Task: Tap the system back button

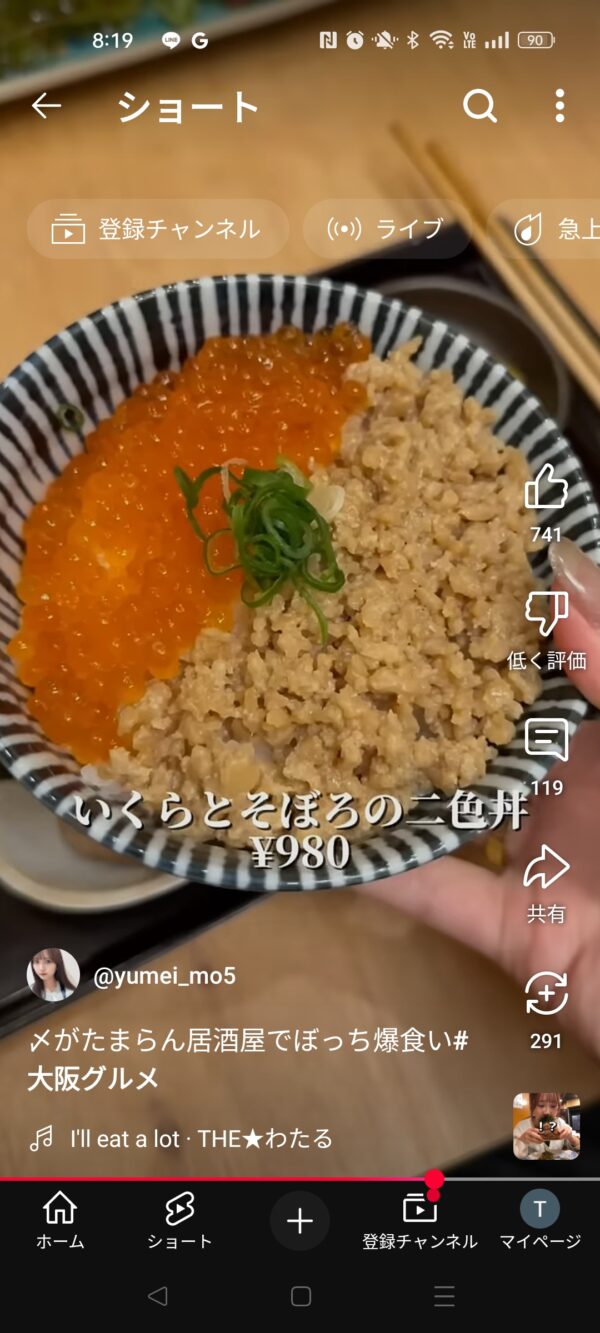Action: point(157,1296)
